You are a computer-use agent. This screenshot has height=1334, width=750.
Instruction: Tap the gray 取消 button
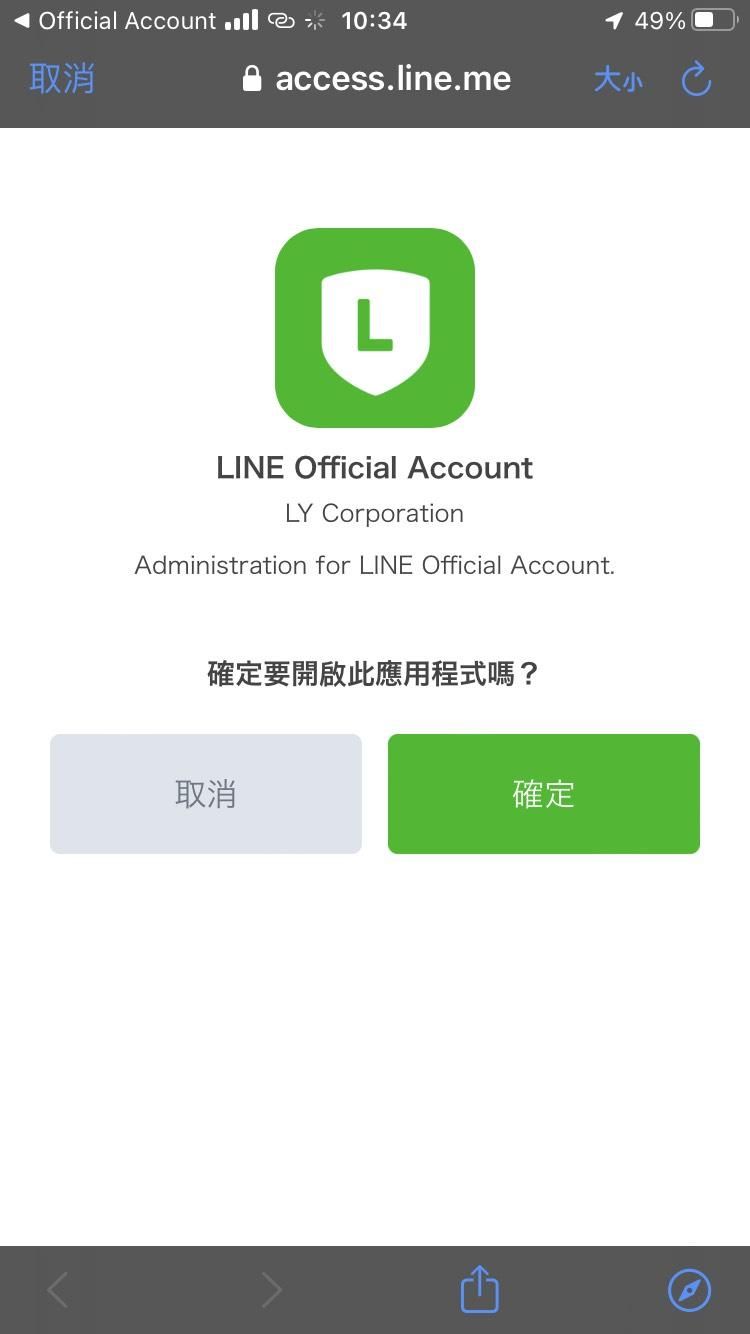(206, 794)
